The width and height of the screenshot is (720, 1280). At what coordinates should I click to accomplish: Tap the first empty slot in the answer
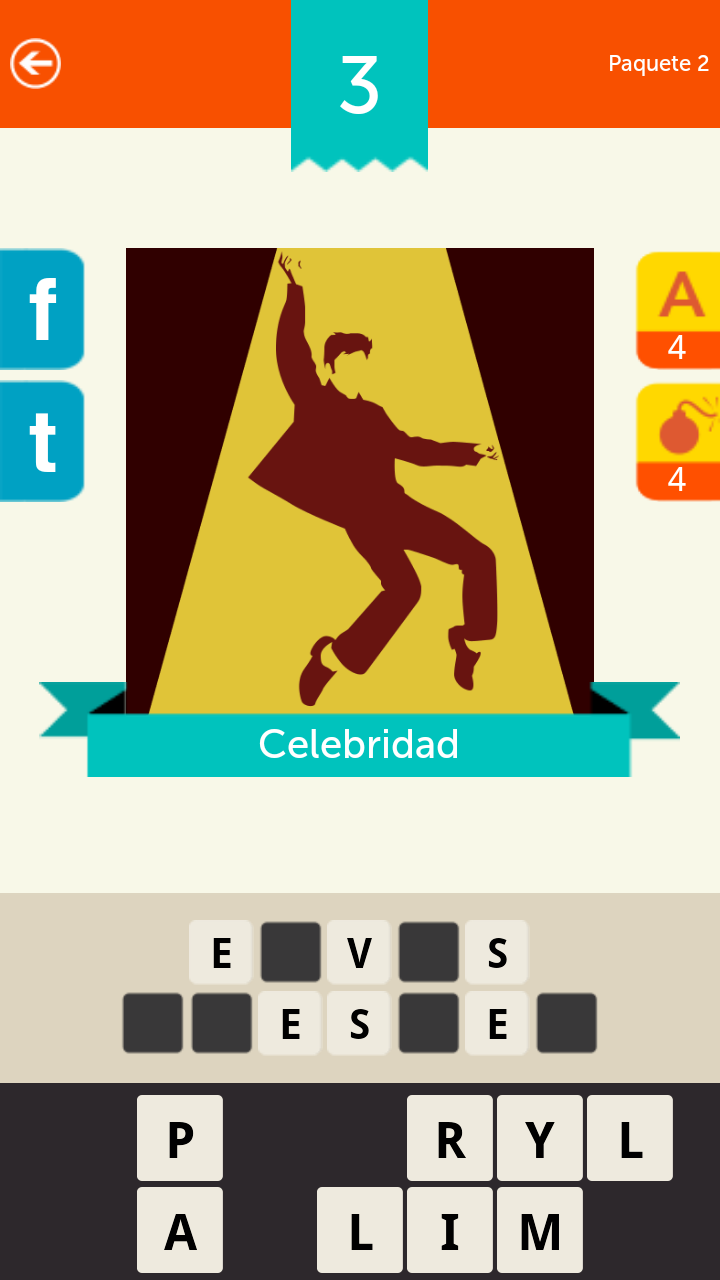pyautogui.click(x=291, y=952)
